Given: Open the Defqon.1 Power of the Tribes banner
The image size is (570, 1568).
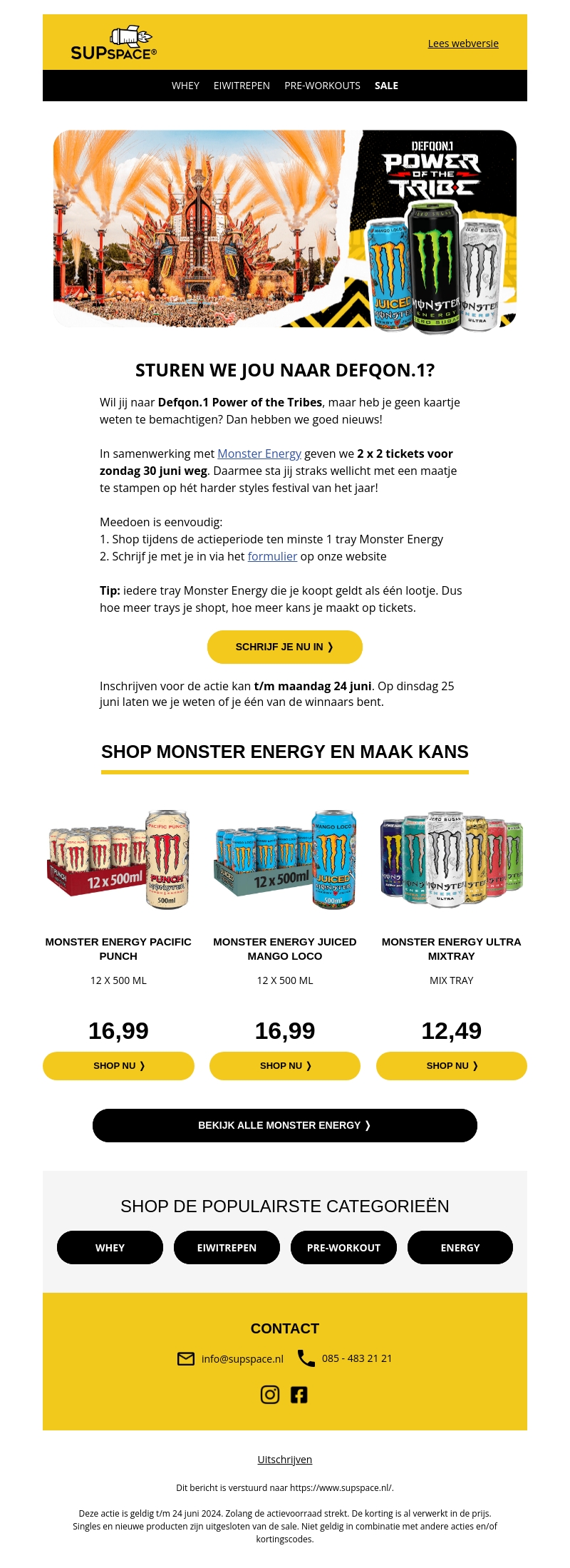Looking at the screenshot, I should [285, 228].
